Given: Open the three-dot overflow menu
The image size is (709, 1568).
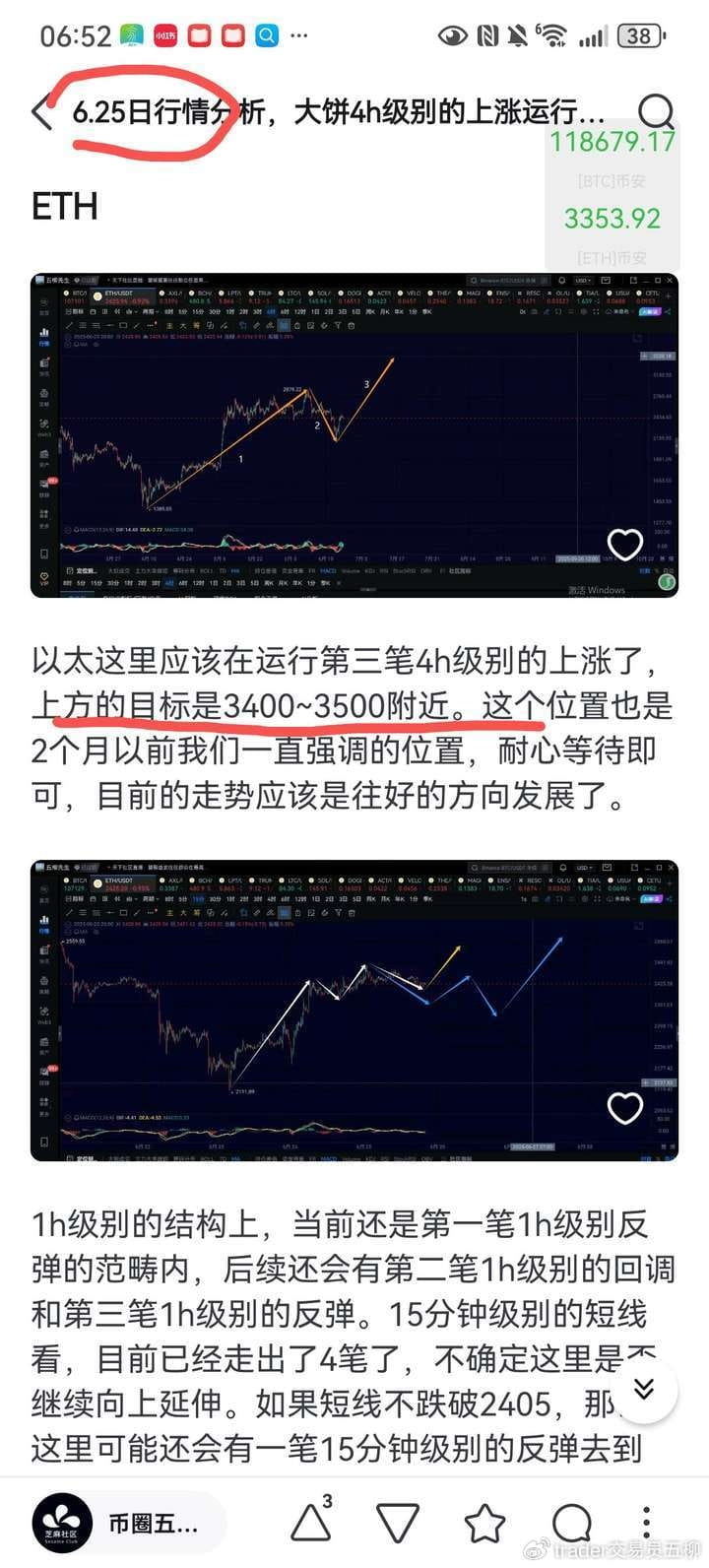Looking at the screenshot, I should coord(646,1524).
